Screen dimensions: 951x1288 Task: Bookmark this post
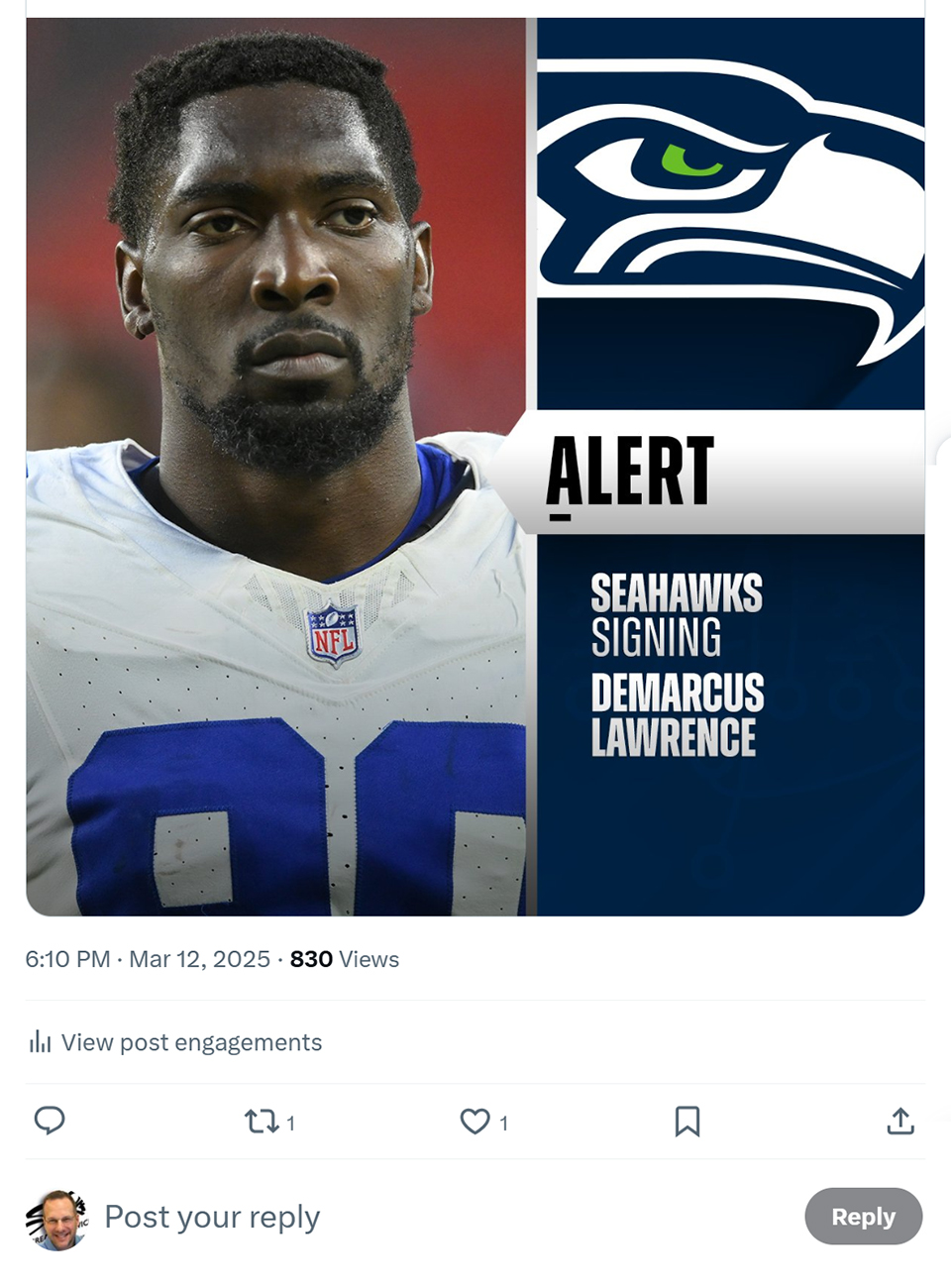[687, 1122]
